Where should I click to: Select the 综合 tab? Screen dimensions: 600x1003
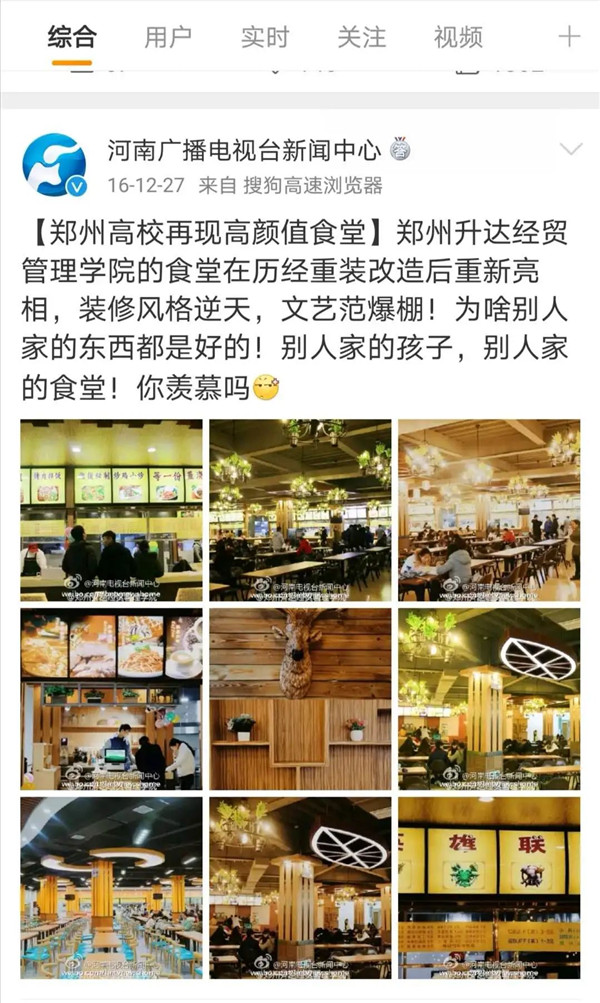tap(72, 38)
